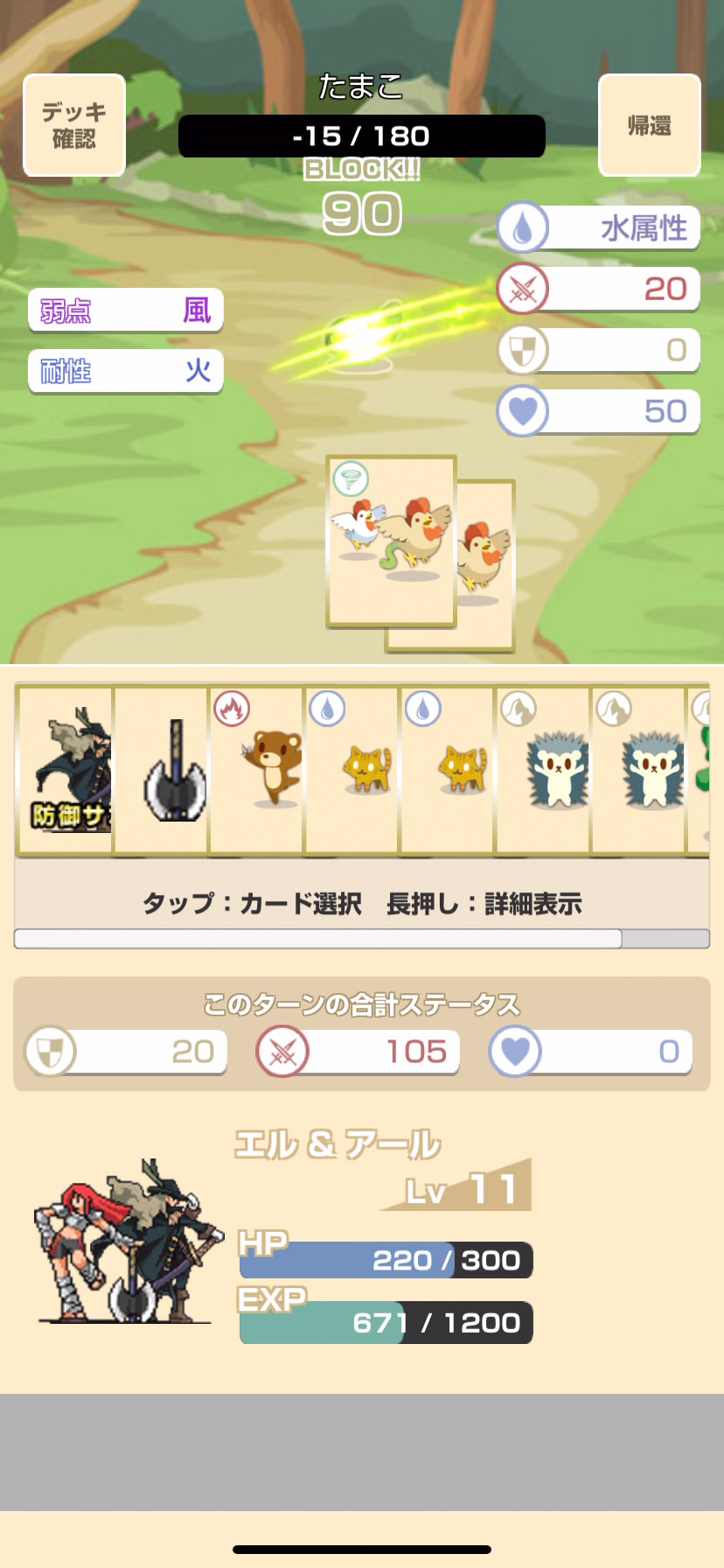
Task: Select the played wind chicken card on field
Action: click(391, 540)
